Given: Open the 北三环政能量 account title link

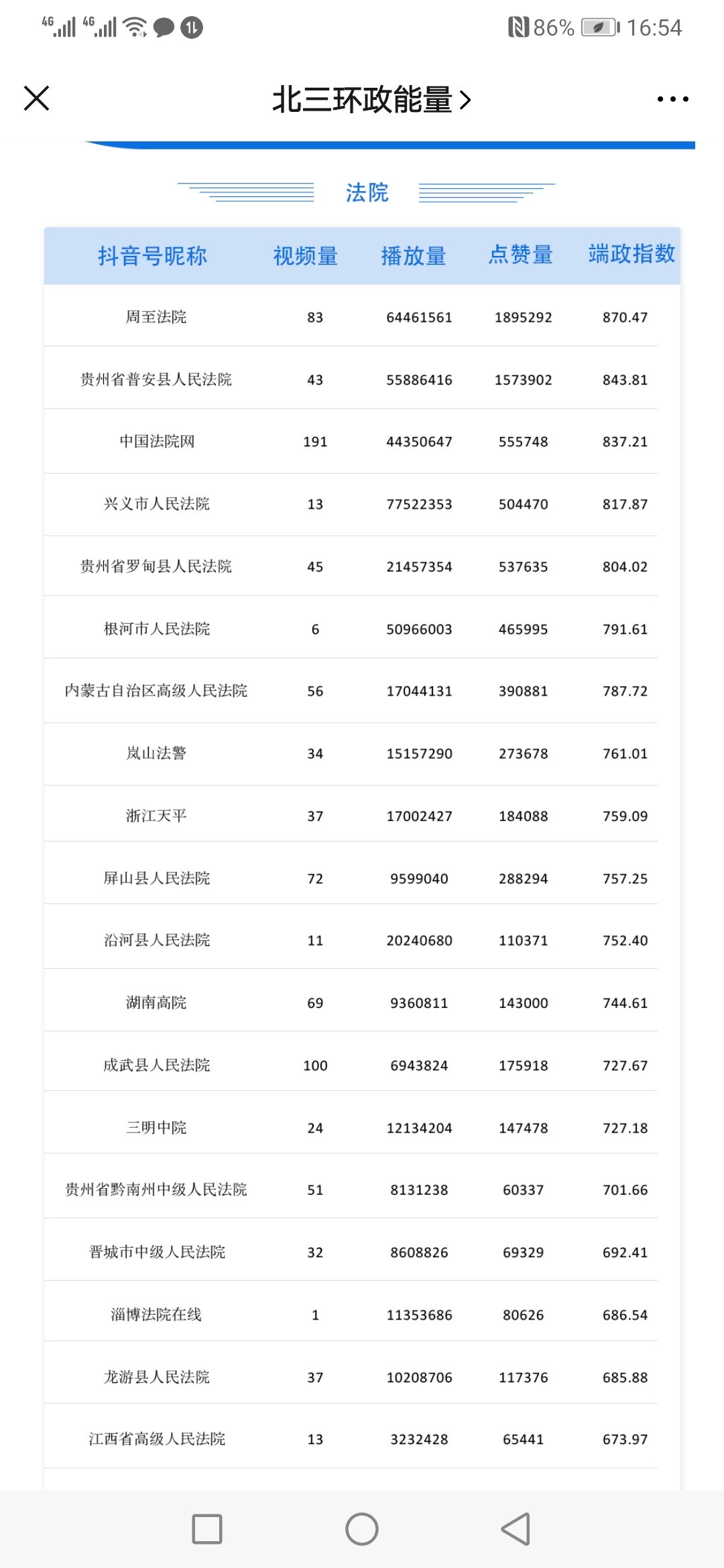Looking at the screenshot, I should coord(371,100).
